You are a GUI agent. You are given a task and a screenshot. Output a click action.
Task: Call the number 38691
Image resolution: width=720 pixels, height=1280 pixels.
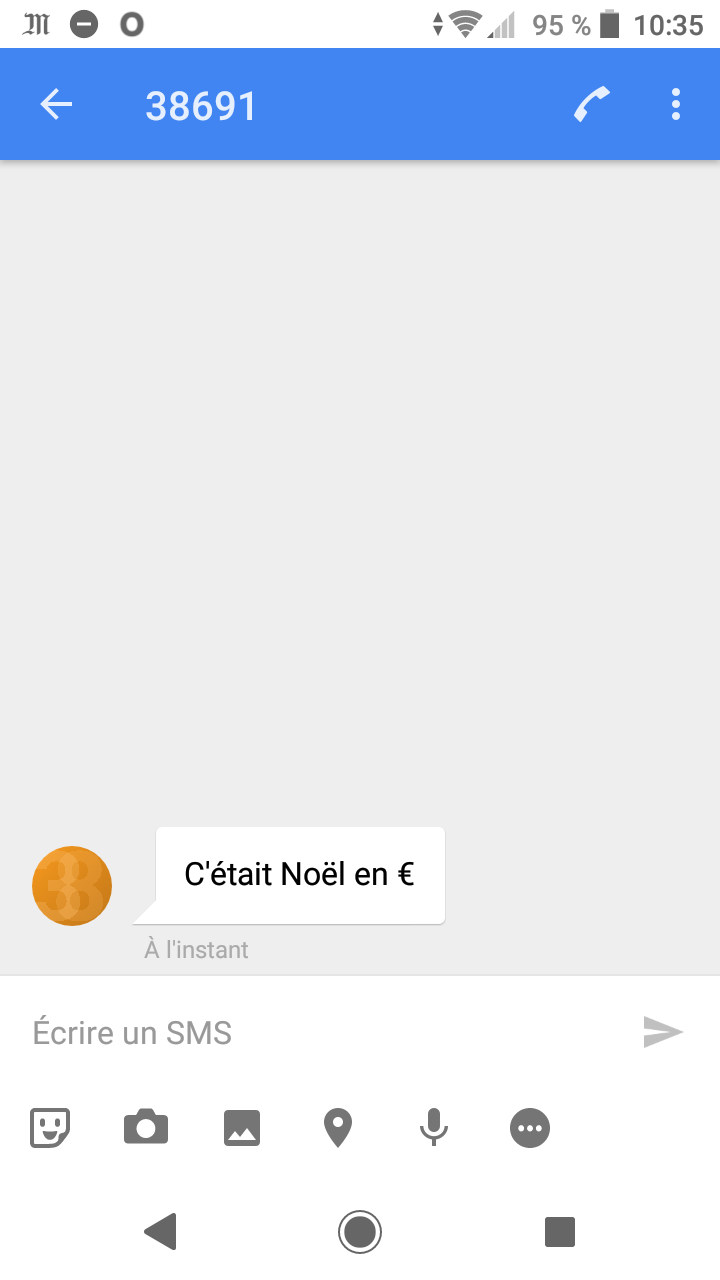click(x=592, y=104)
